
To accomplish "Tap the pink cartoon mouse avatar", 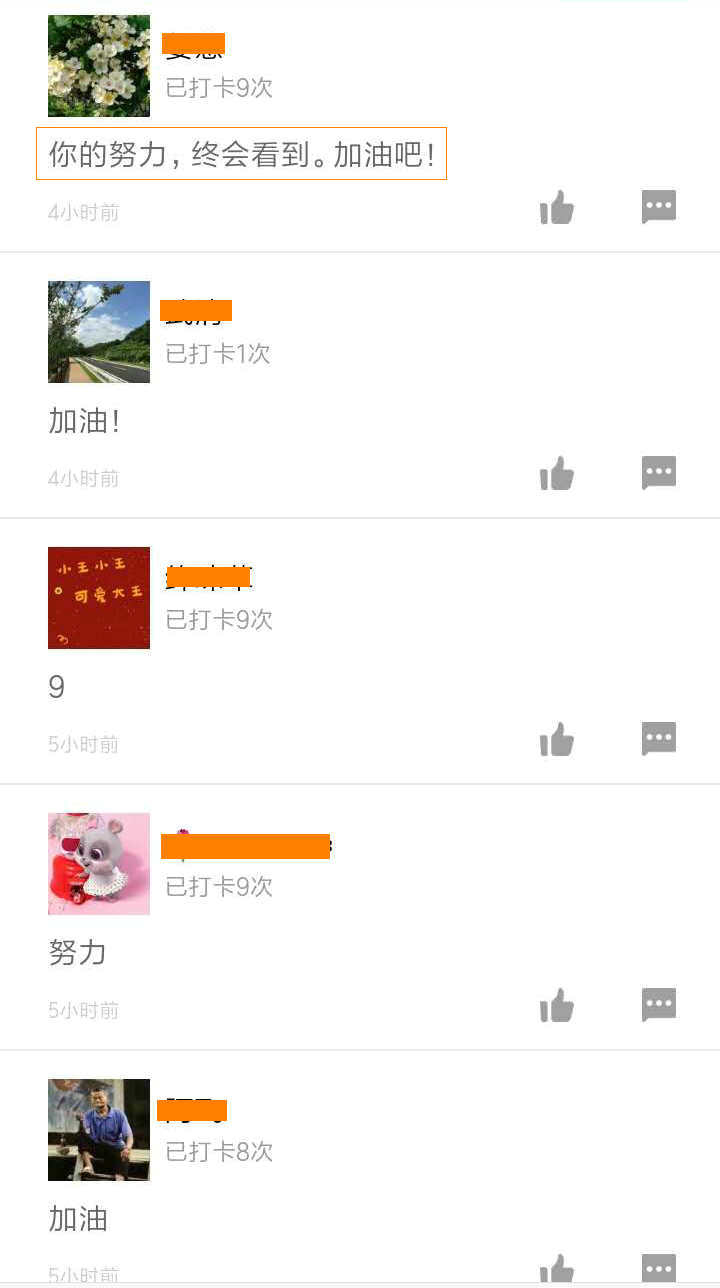I will (98, 864).
